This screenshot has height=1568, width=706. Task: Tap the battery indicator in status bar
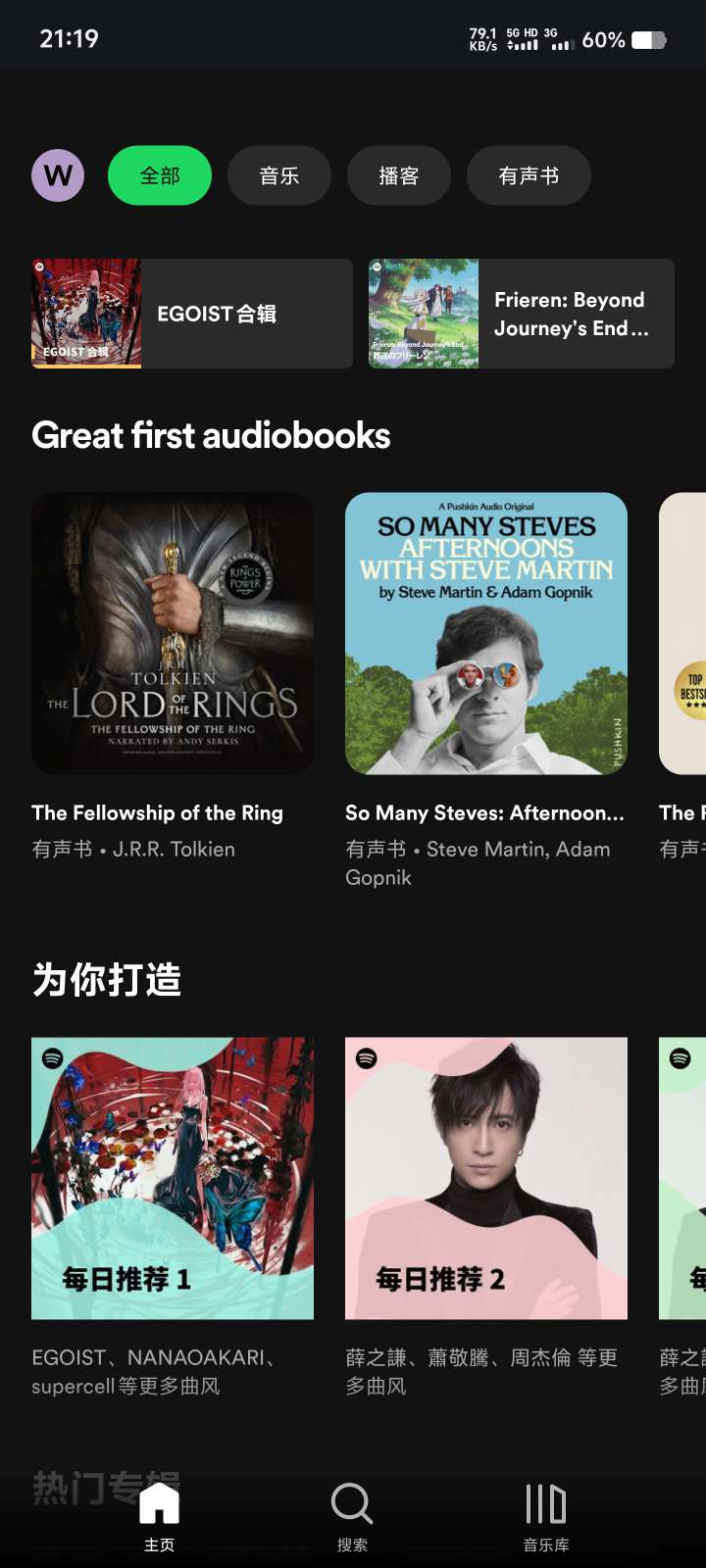(x=649, y=42)
